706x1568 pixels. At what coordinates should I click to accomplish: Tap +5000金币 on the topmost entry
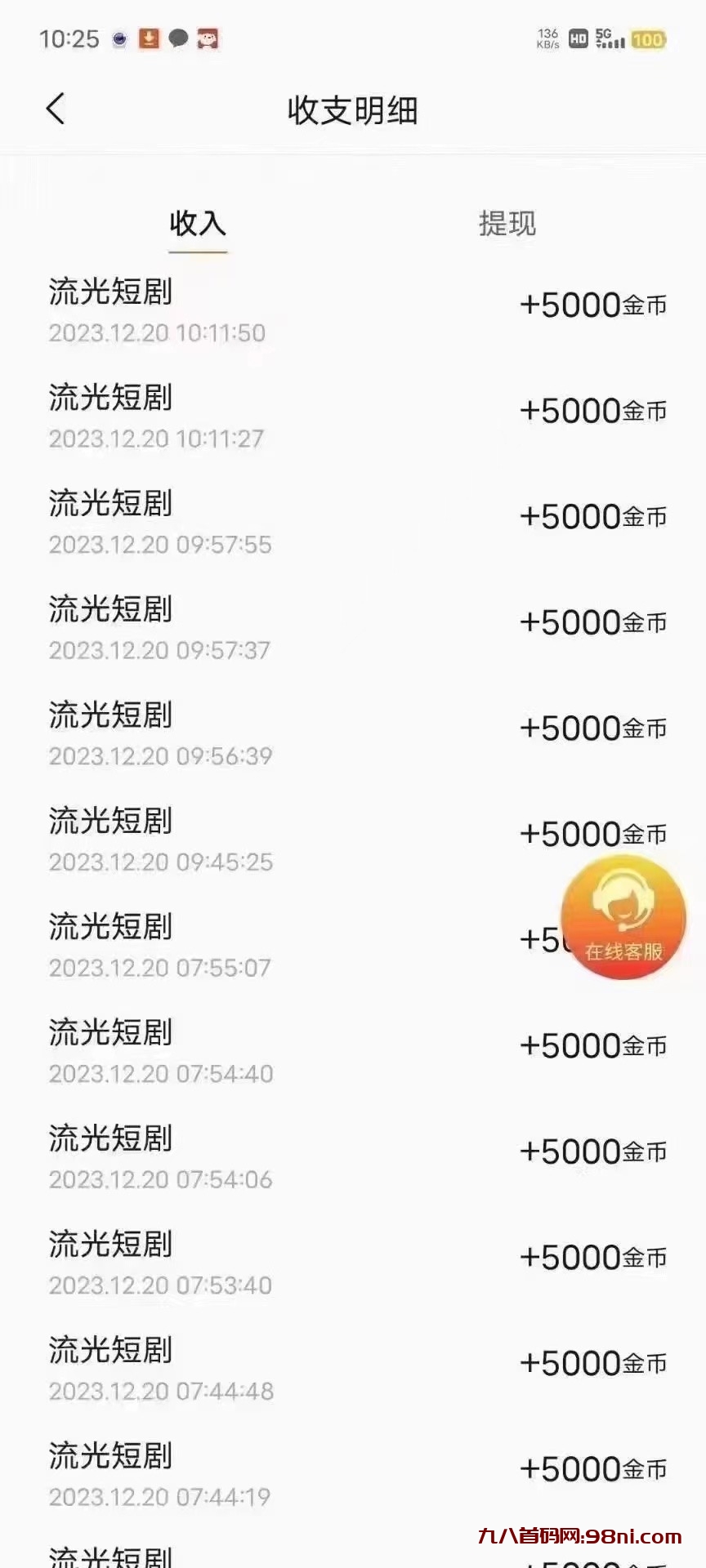click(592, 305)
